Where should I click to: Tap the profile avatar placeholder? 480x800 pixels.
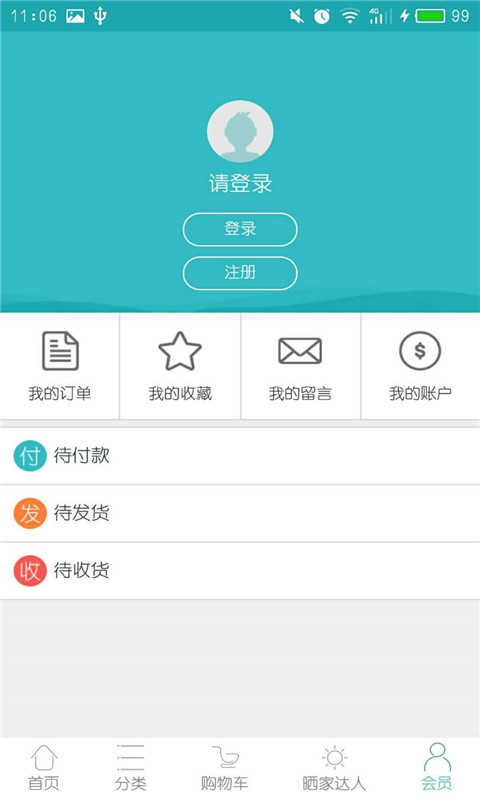tap(240, 132)
